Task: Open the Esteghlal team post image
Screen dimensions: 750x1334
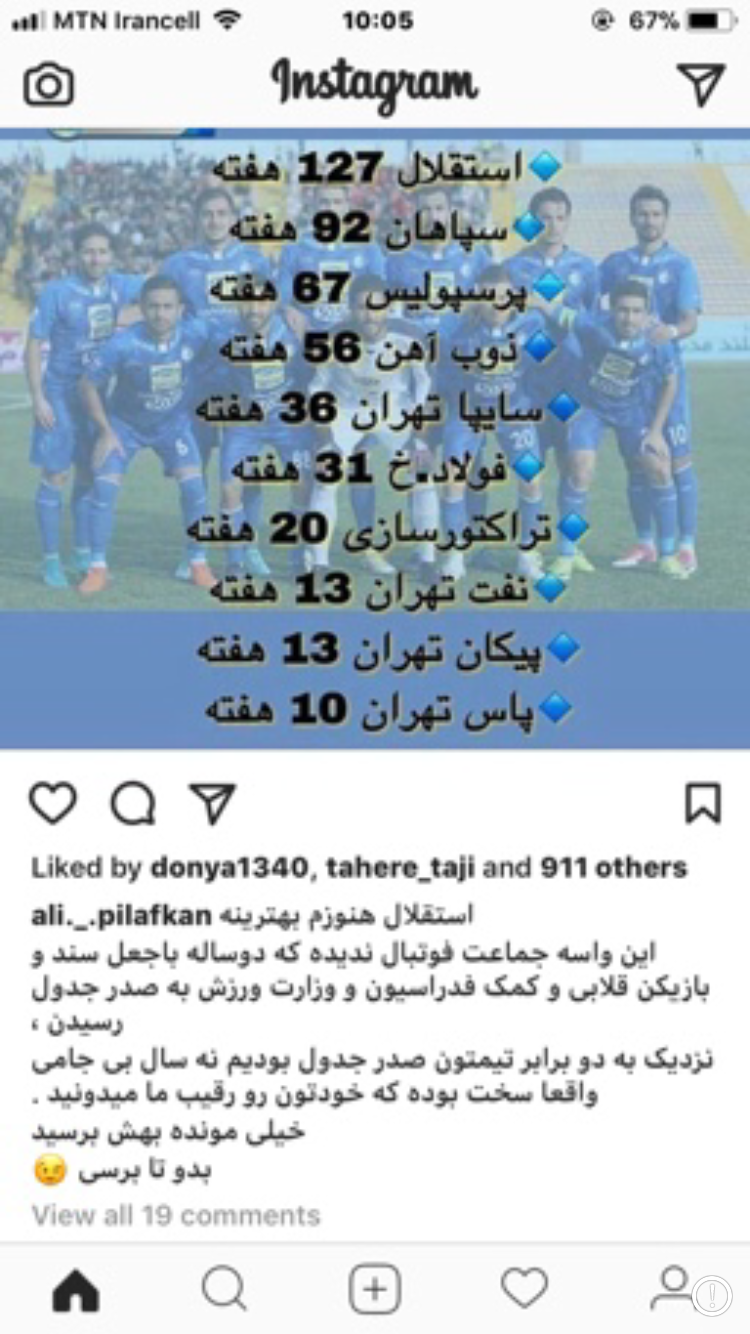Action: pyautogui.click(x=375, y=440)
